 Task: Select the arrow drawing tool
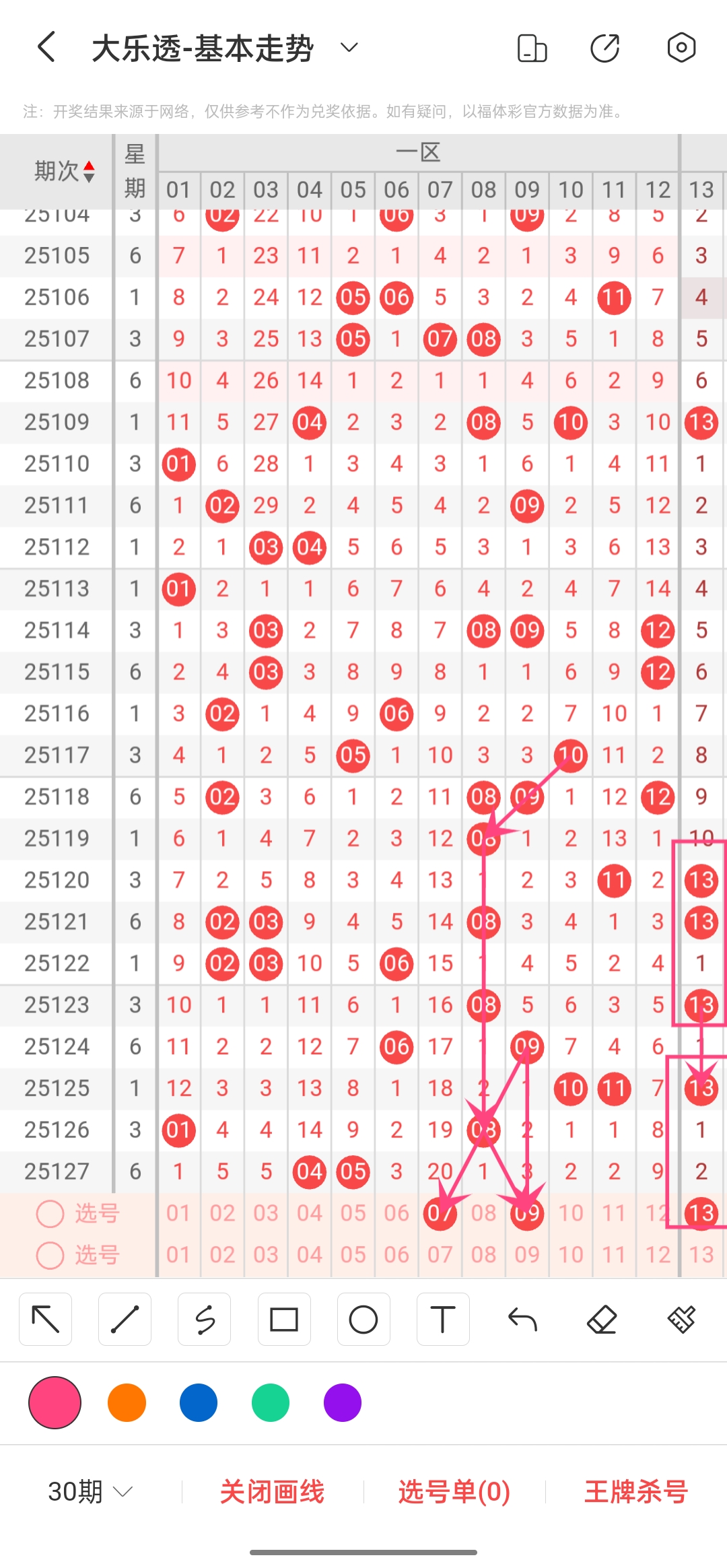[46, 1319]
